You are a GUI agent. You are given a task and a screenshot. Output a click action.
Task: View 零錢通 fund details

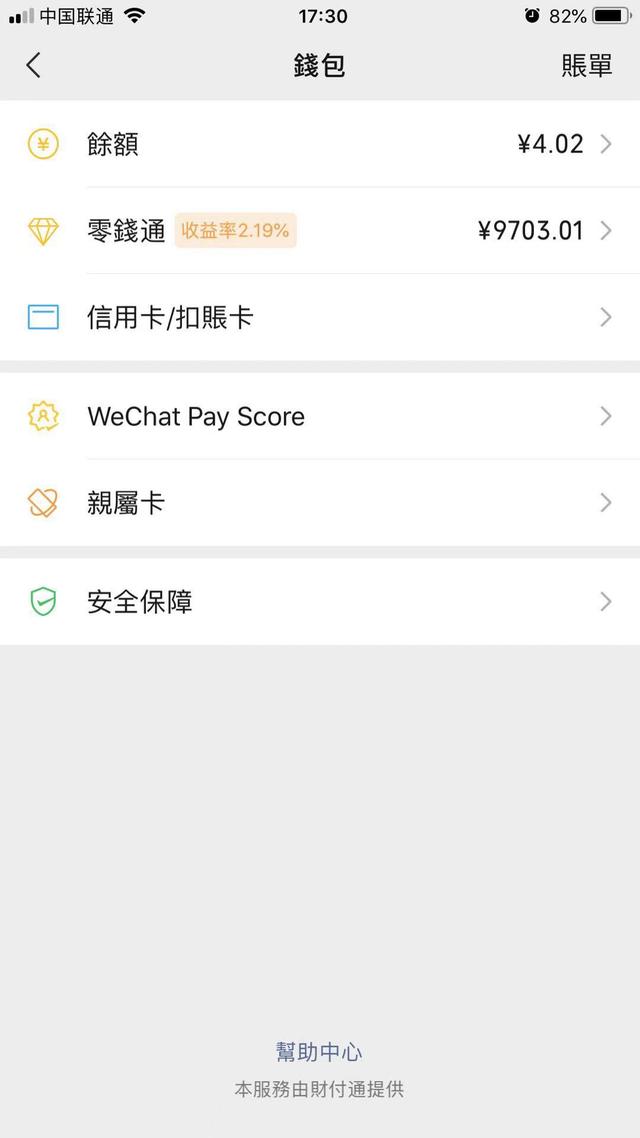(320, 231)
